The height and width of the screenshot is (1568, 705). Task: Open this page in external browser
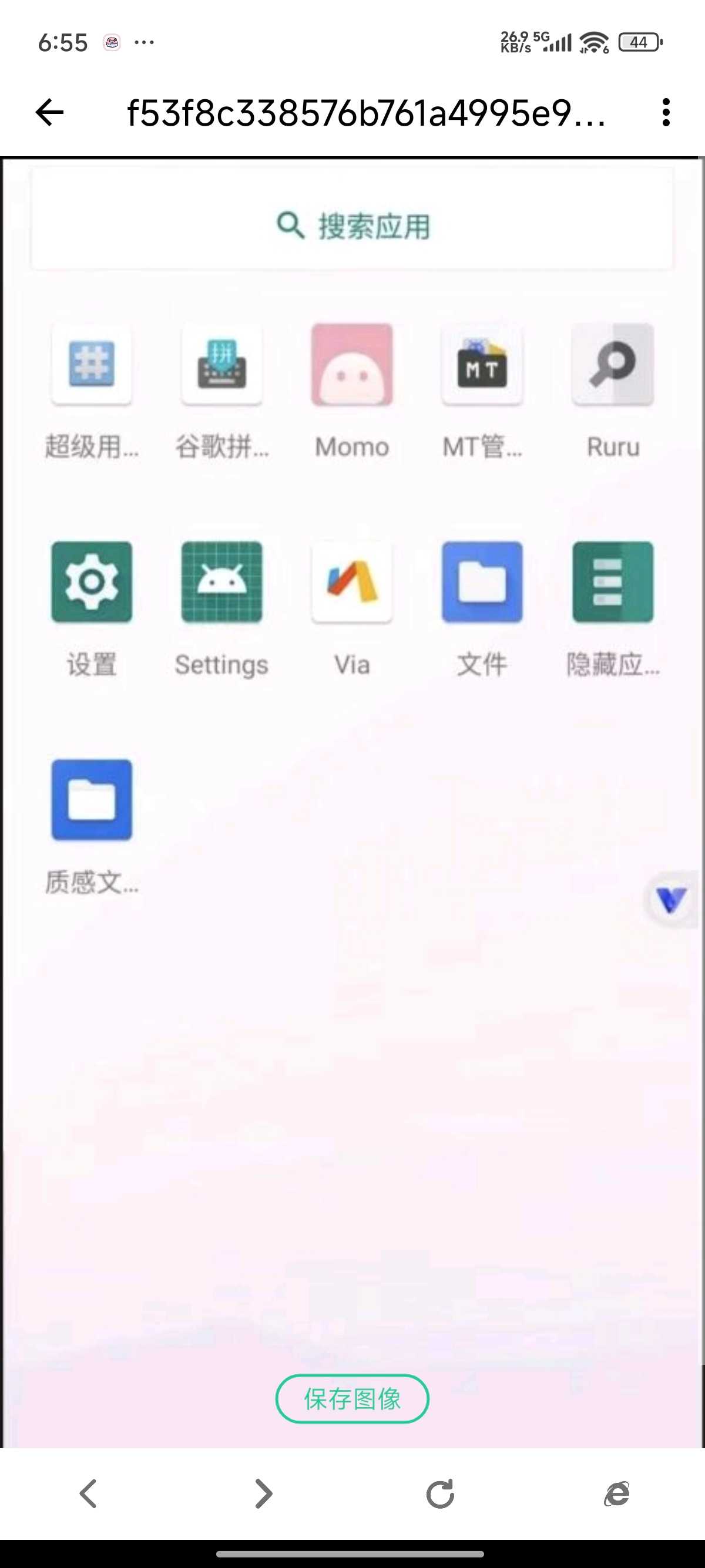tap(616, 1493)
